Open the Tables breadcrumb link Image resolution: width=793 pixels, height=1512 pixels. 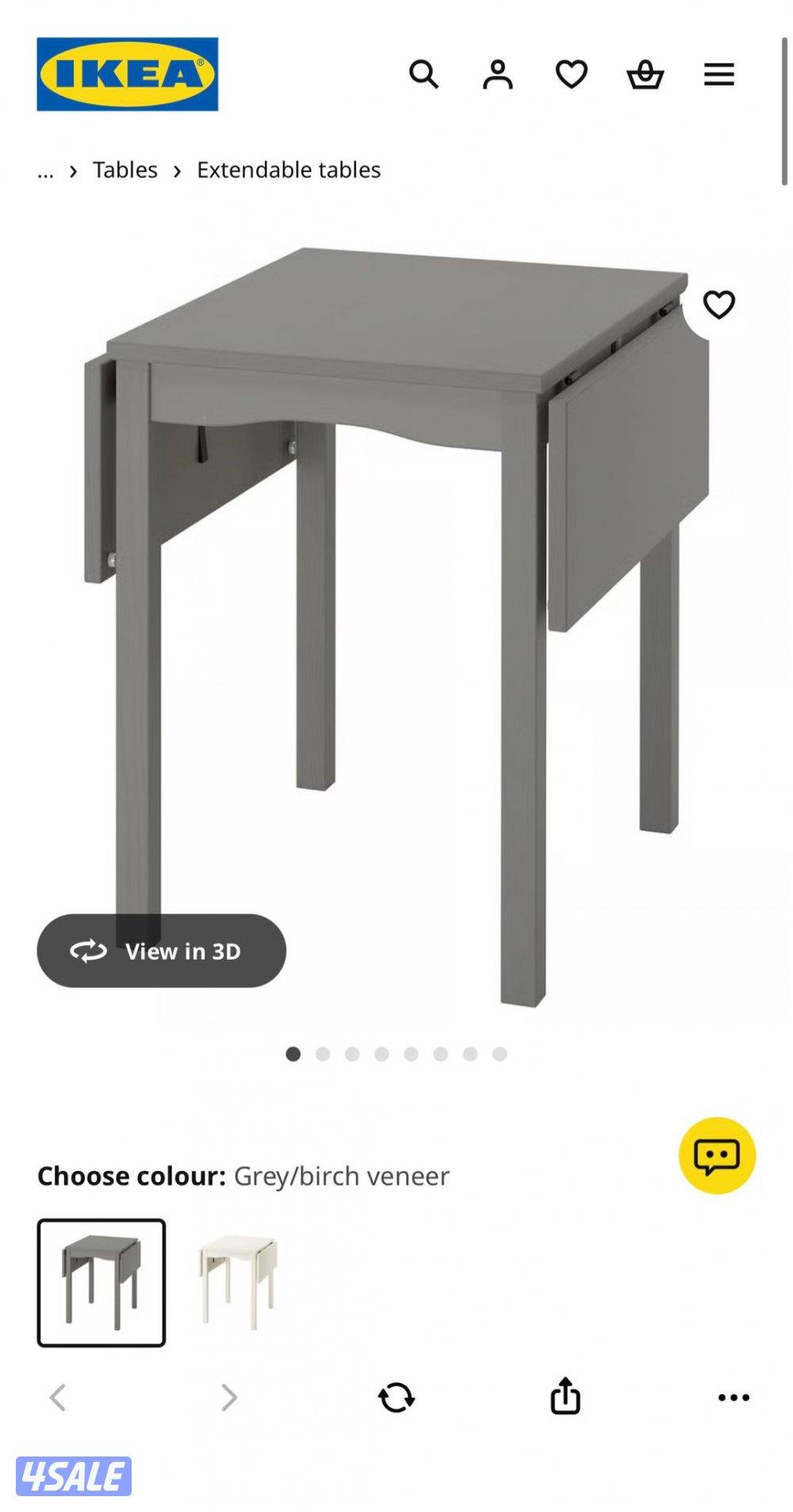[125, 170]
